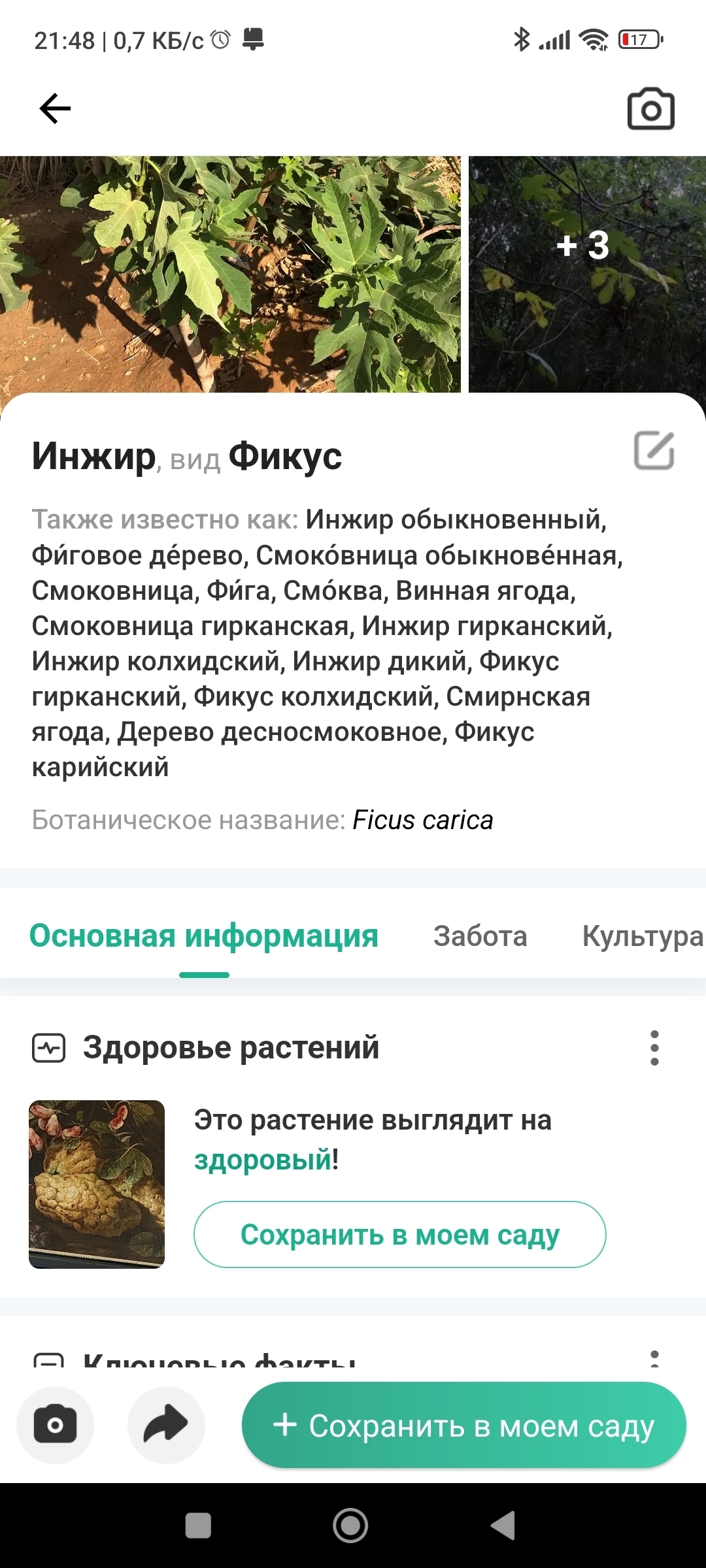Open the camera icon in the top bar
The width and height of the screenshot is (706, 1568).
tap(650, 108)
